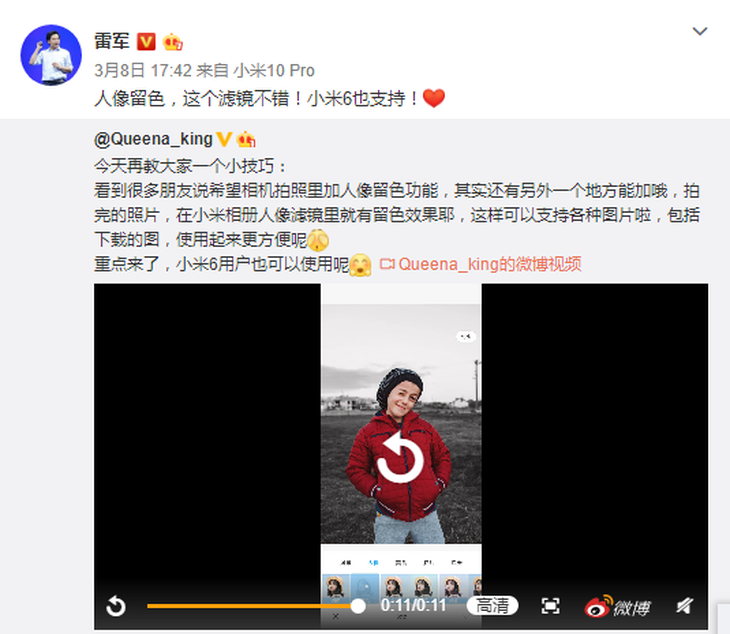Open @Queena_king's profile link
Viewport: 730px width, 634px height.
[153, 139]
